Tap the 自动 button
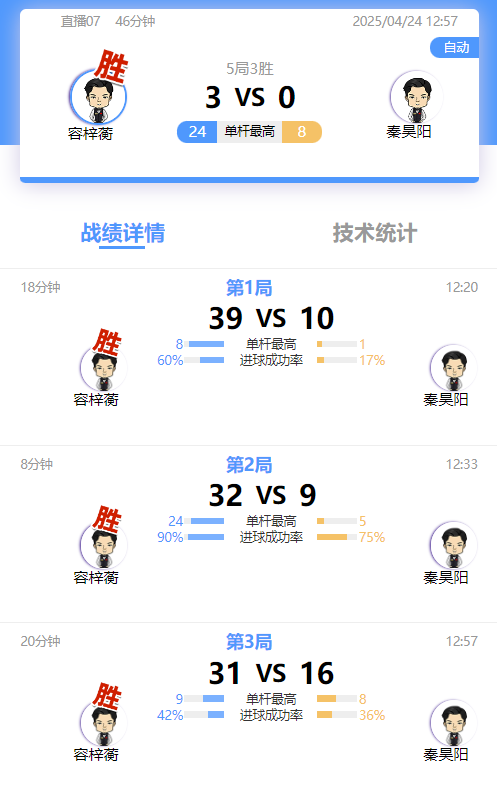Screen dimensions: 497x798 point(455,47)
